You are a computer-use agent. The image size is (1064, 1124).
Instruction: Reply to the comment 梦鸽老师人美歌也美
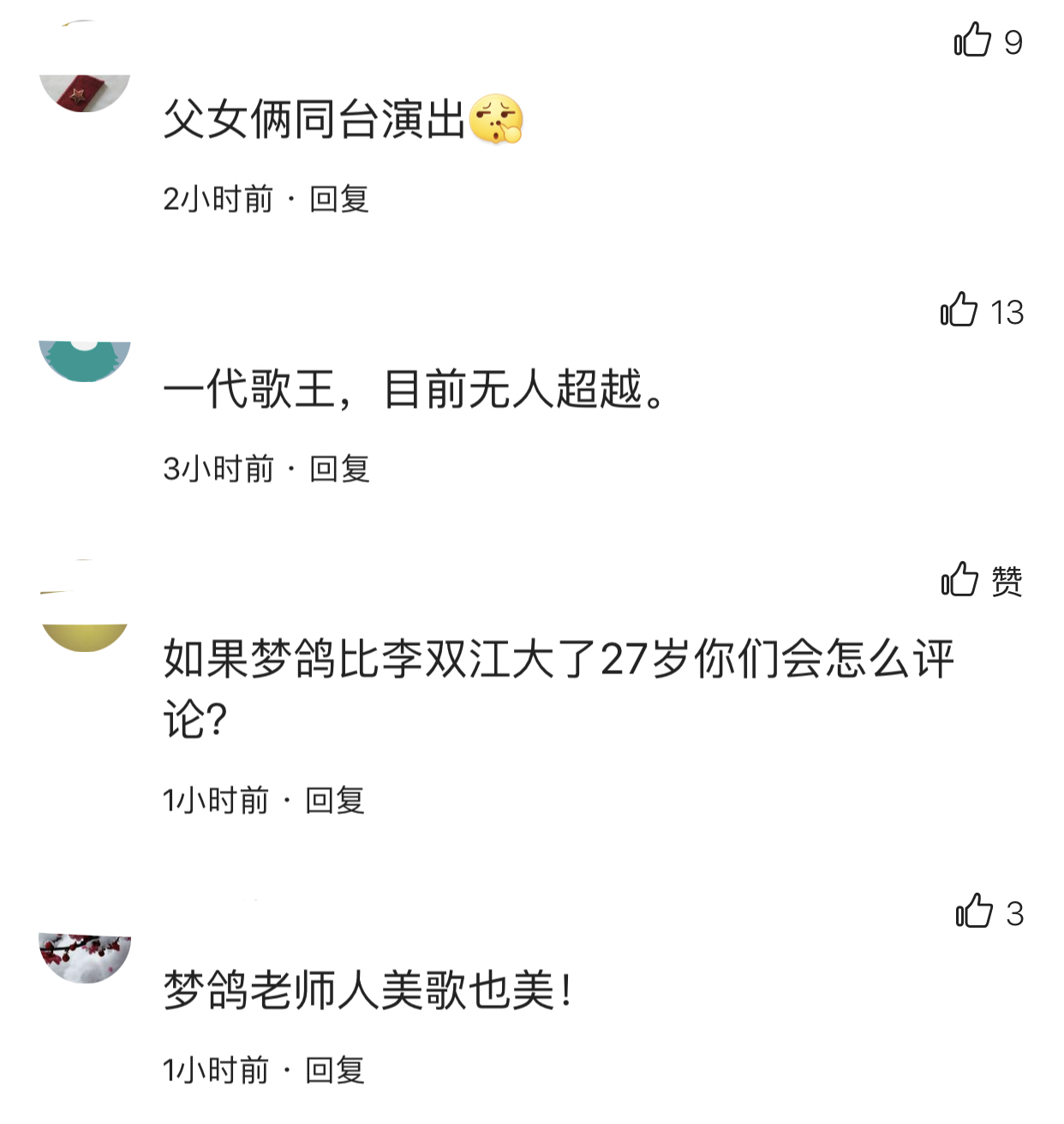coord(335,1071)
